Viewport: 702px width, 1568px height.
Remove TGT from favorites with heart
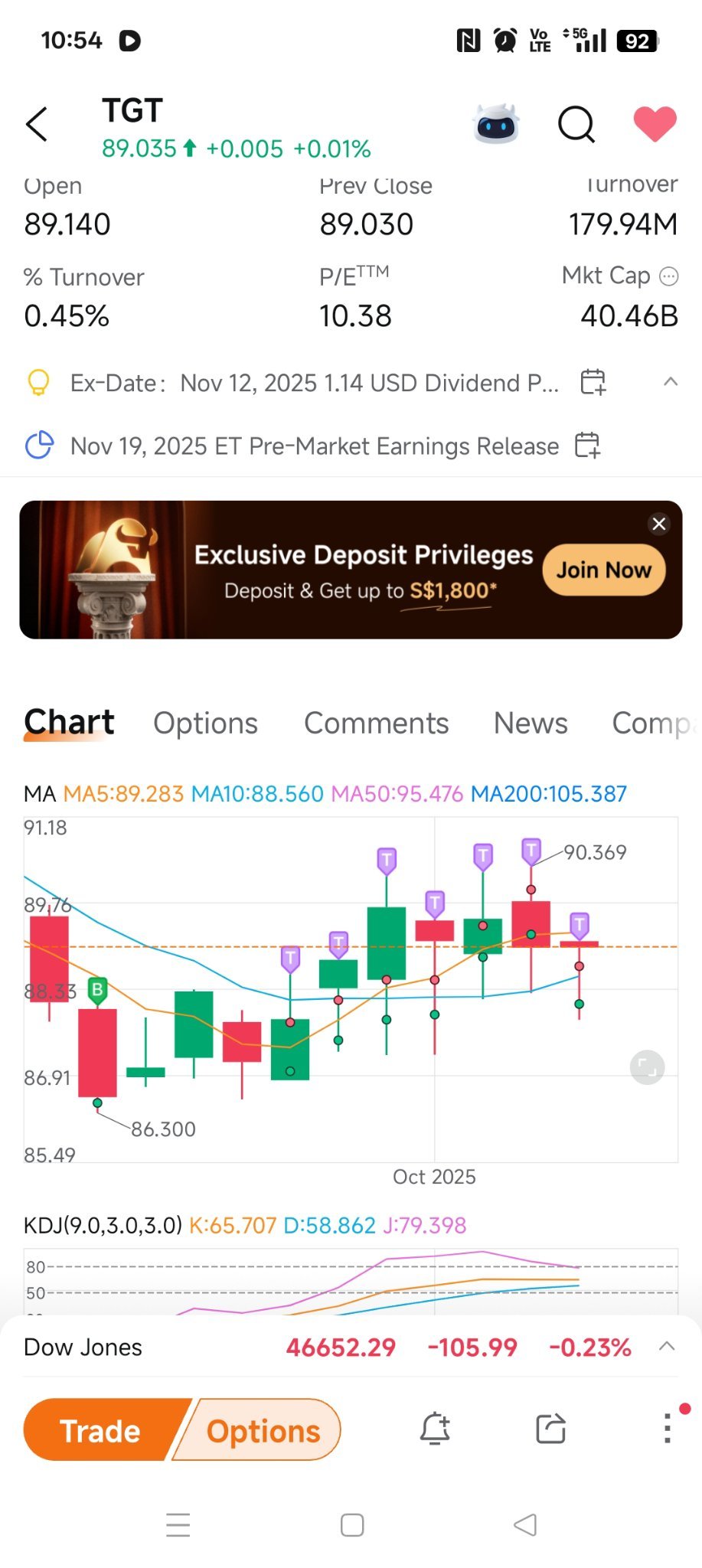655,123
